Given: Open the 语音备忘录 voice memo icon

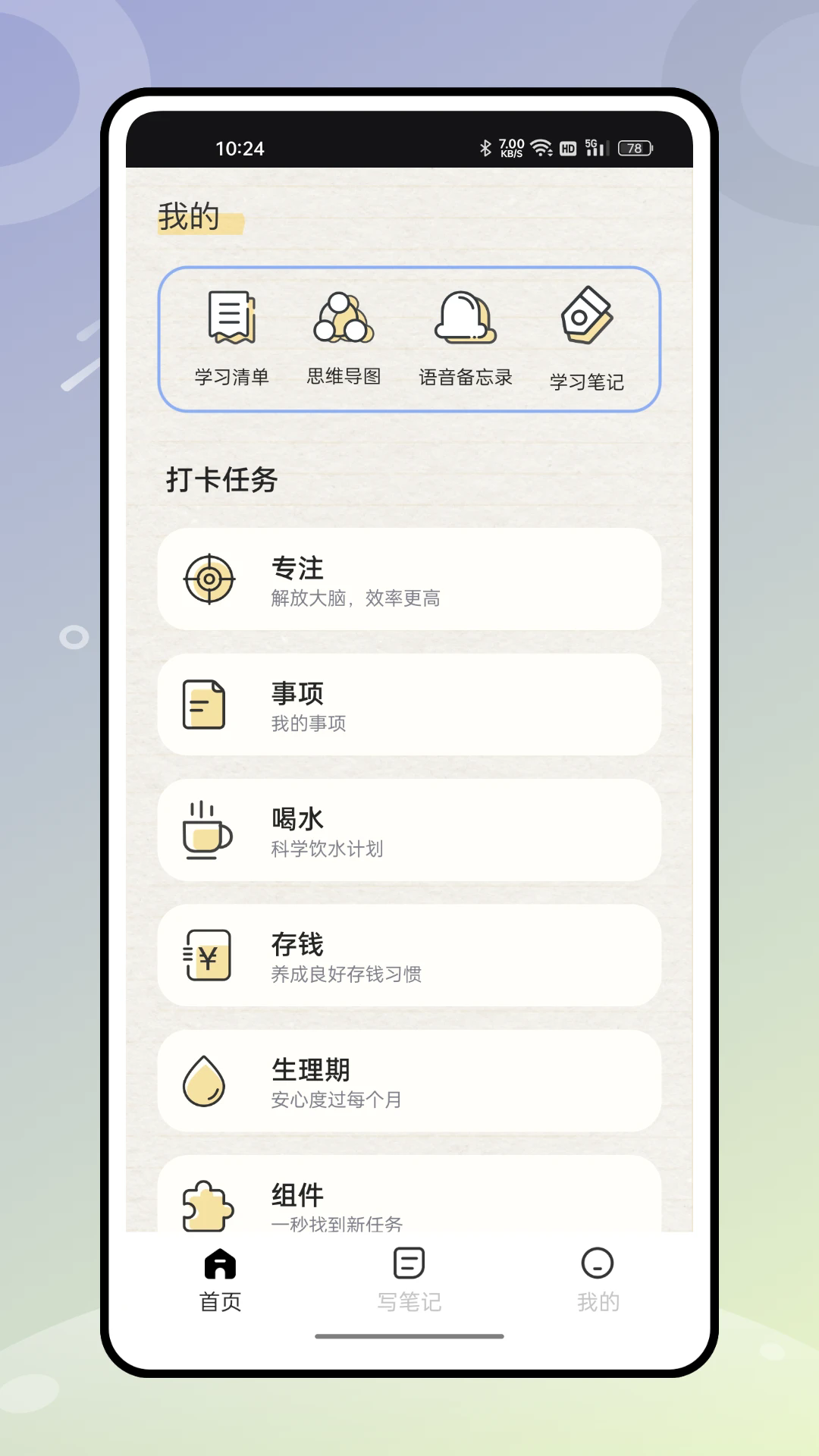Looking at the screenshot, I should click(x=465, y=318).
